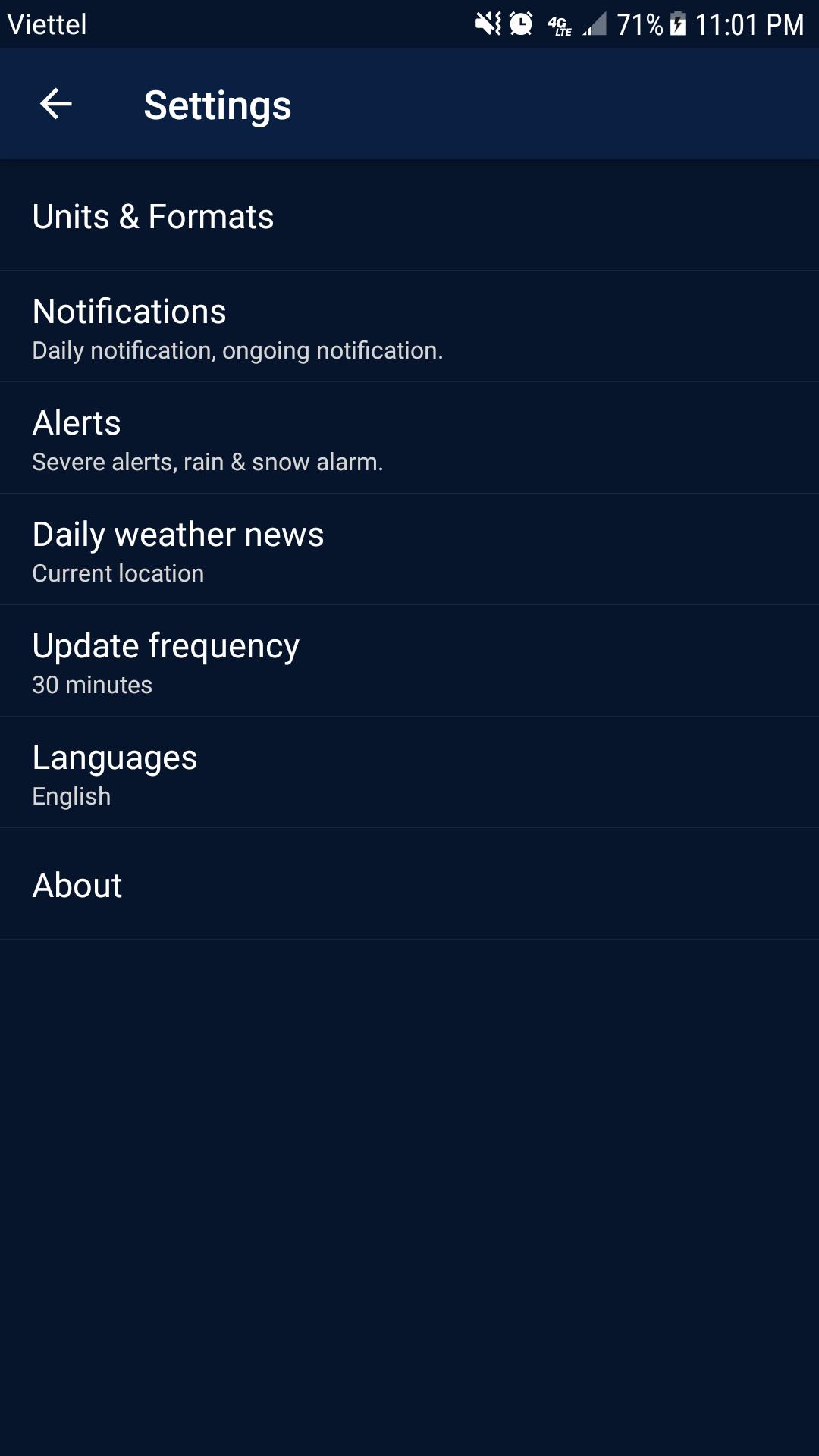Go back using the arrow icon

(x=56, y=104)
